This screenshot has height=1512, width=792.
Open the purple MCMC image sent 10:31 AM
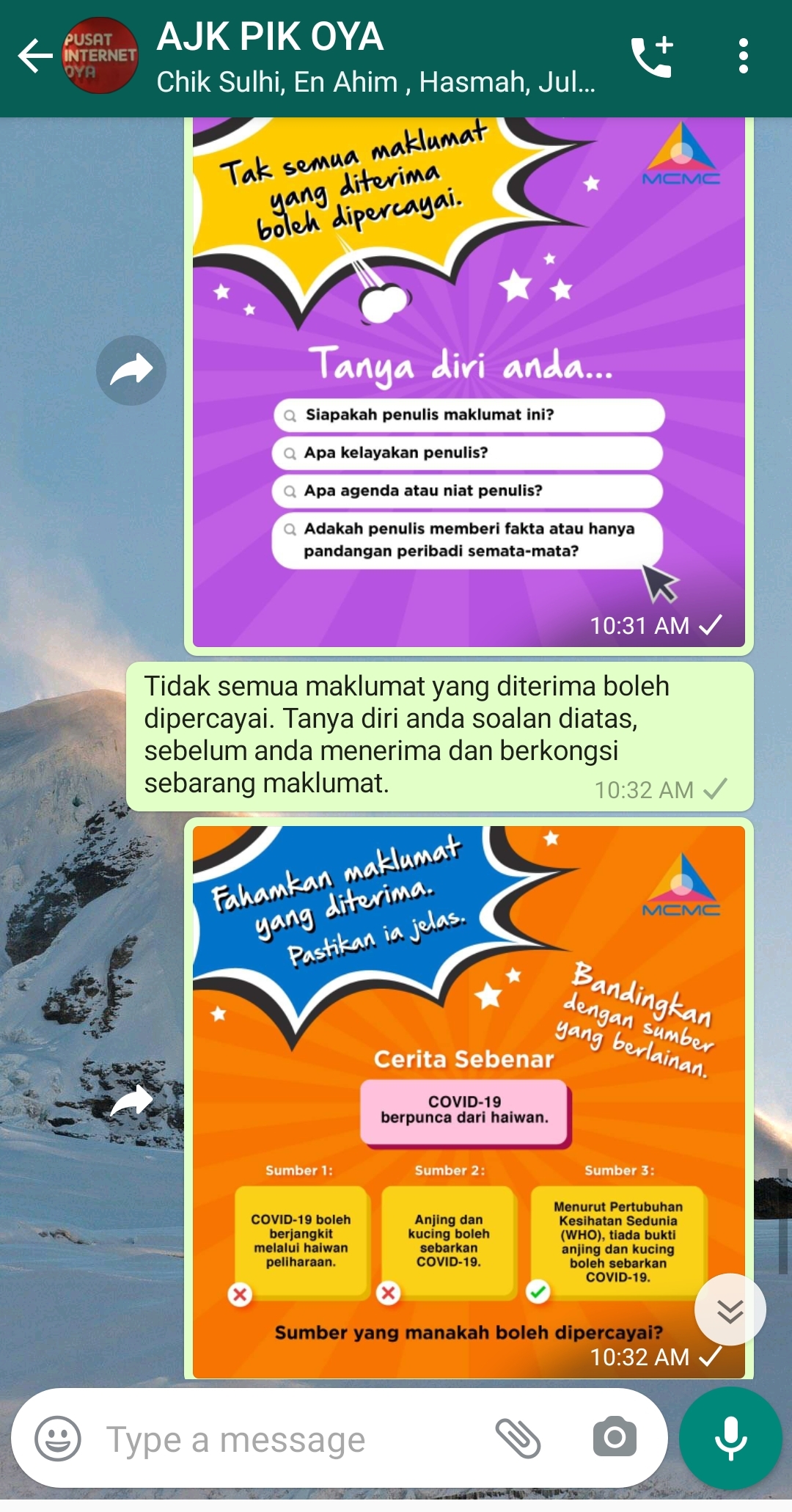(468, 381)
